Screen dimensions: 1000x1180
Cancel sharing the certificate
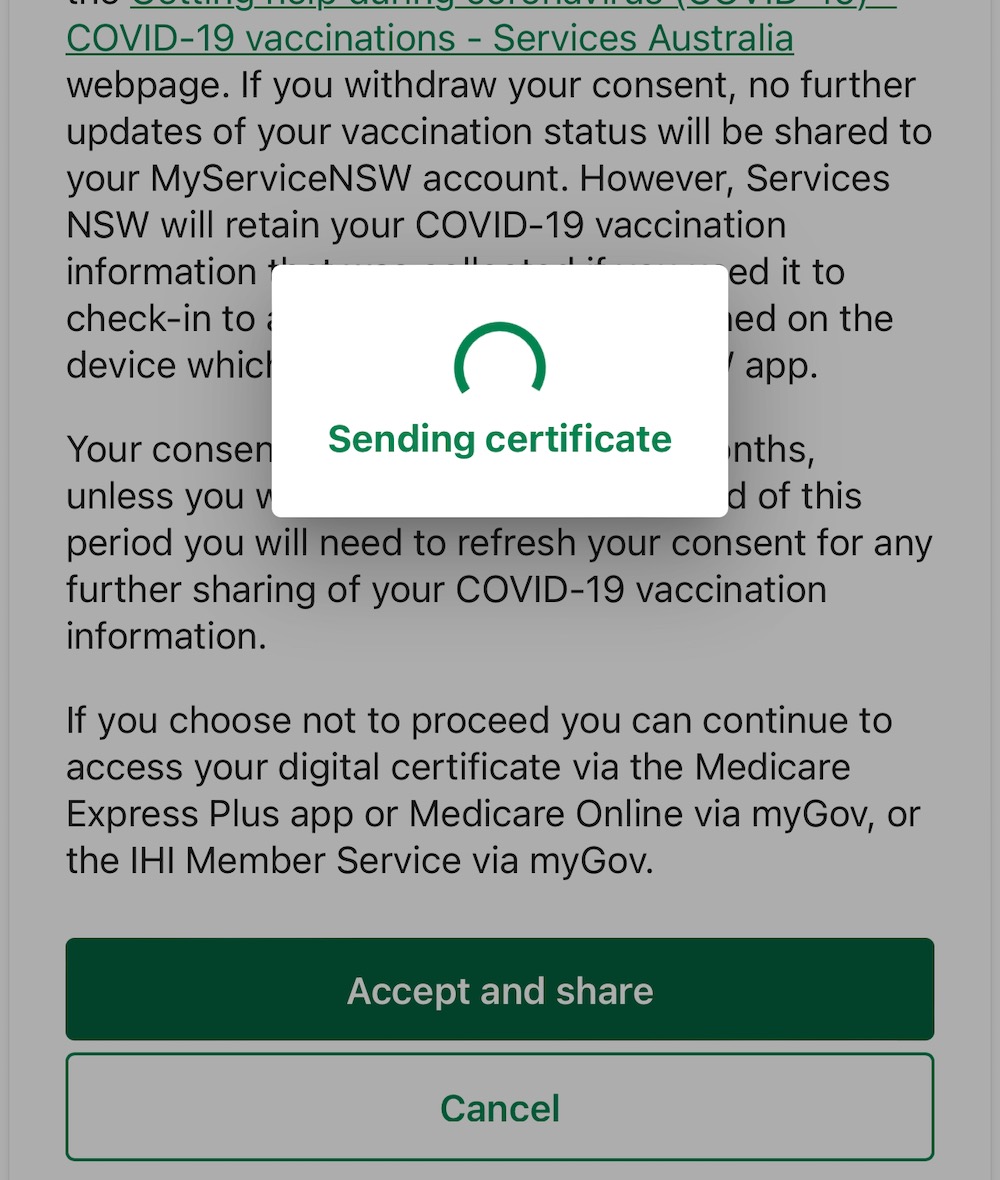[500, 1107]
